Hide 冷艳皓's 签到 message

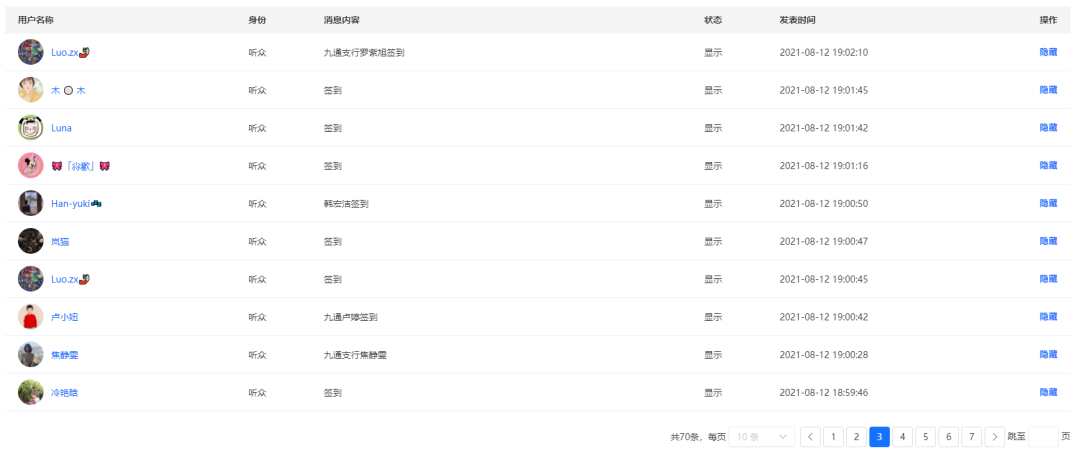1048,393
